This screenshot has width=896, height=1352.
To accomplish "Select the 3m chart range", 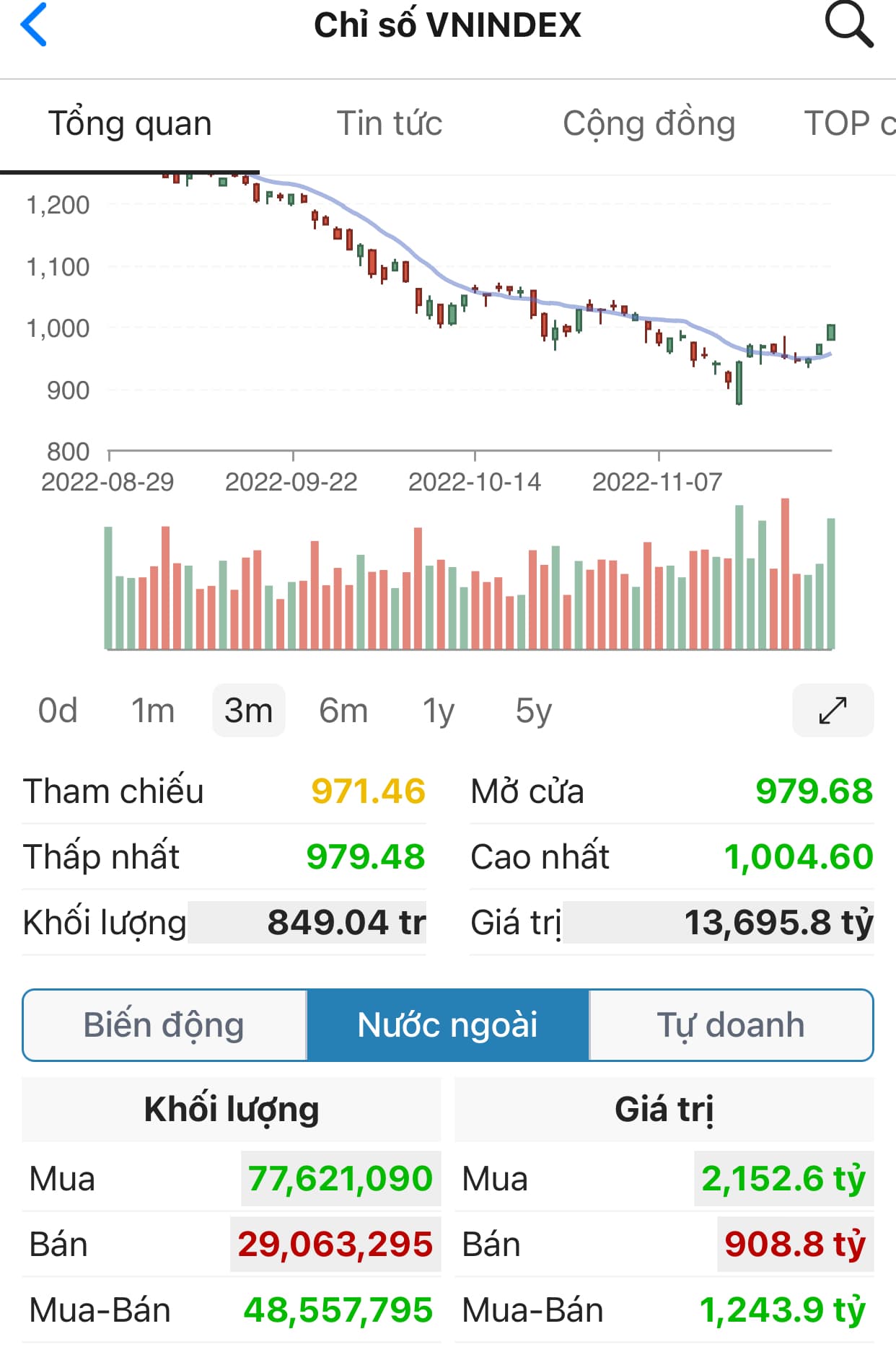I will 248,711.
